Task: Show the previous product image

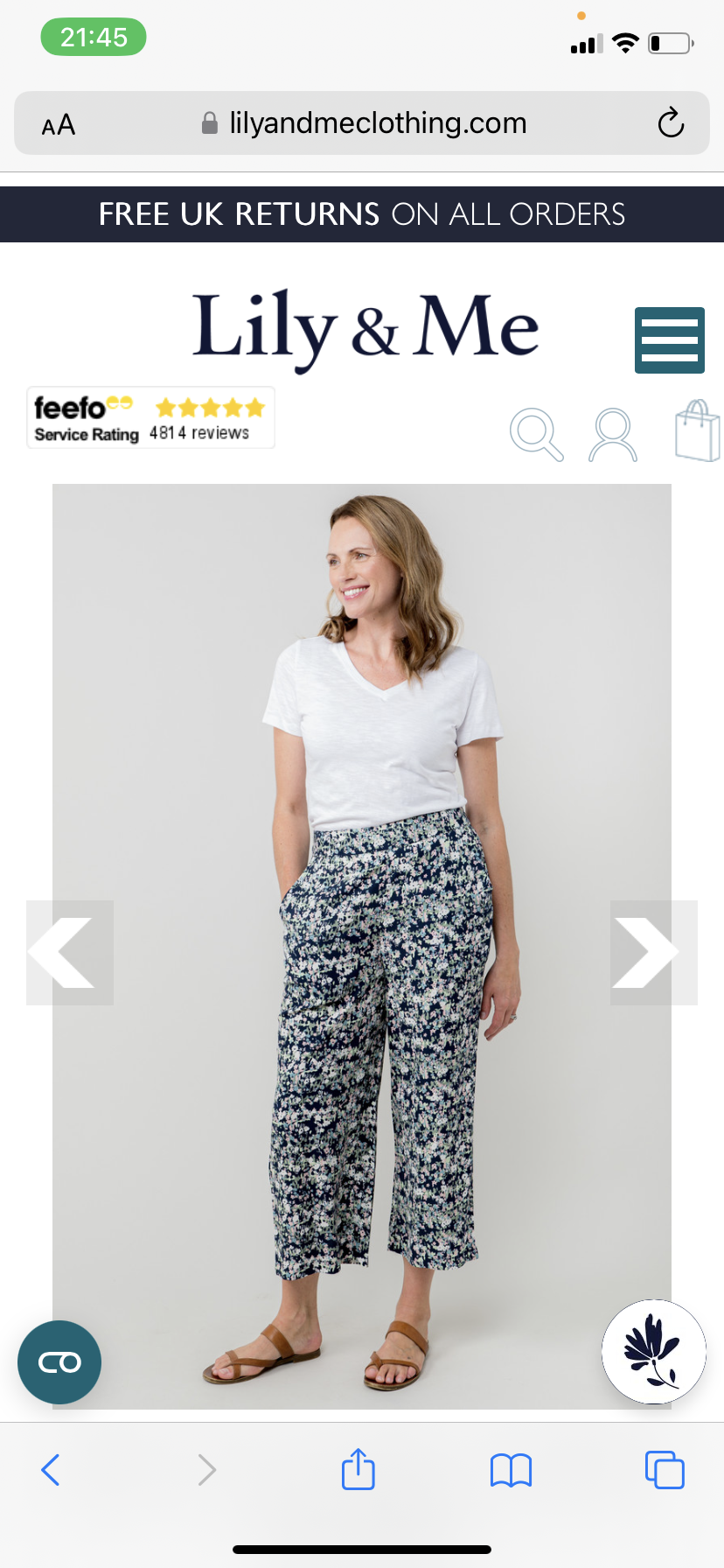Action: 70,952
